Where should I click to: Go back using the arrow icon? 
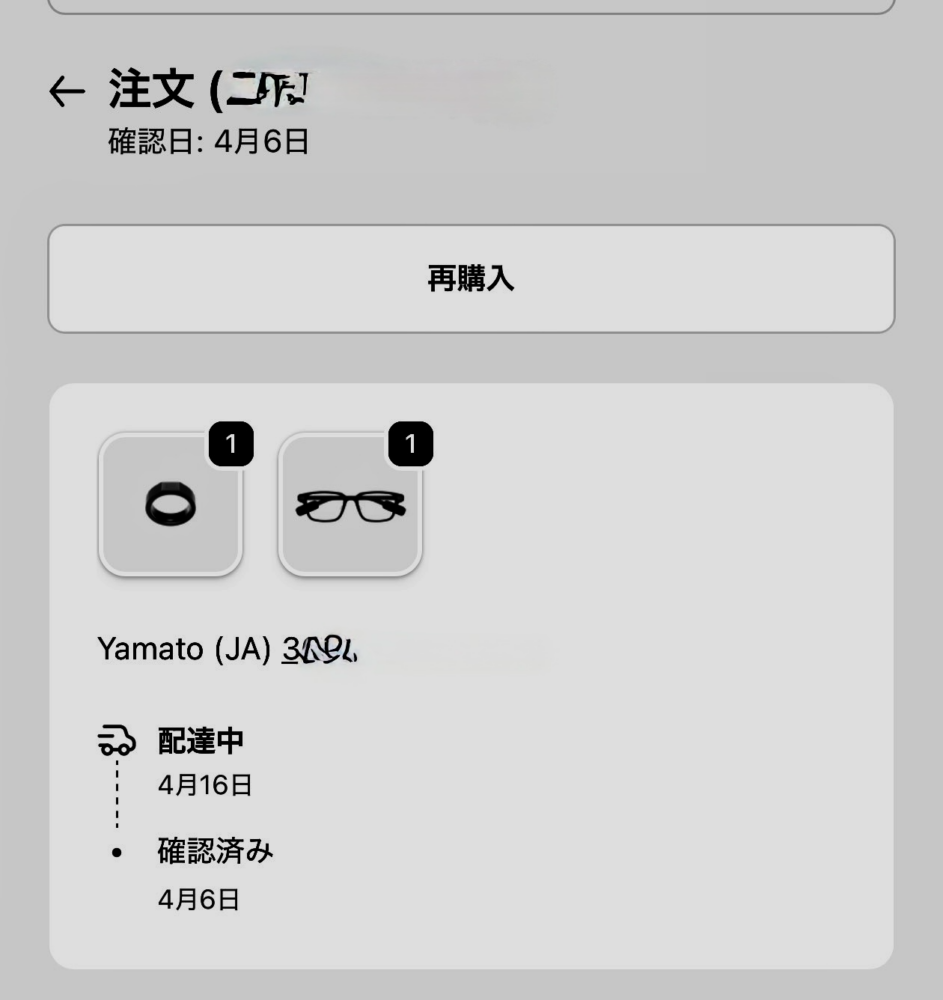[67, 92]
